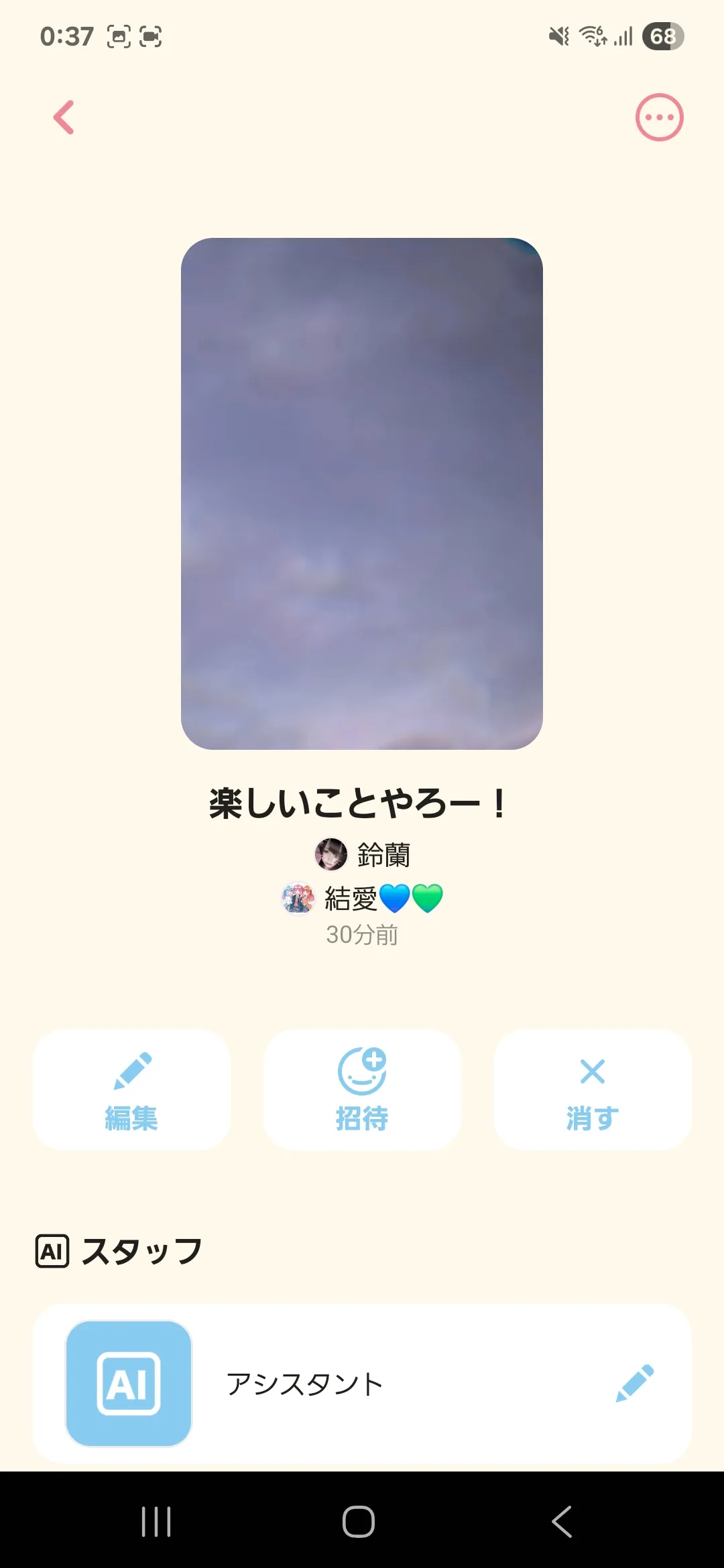Delete with the 消す button
The image size is (724, 1568).
[593, 1090]
